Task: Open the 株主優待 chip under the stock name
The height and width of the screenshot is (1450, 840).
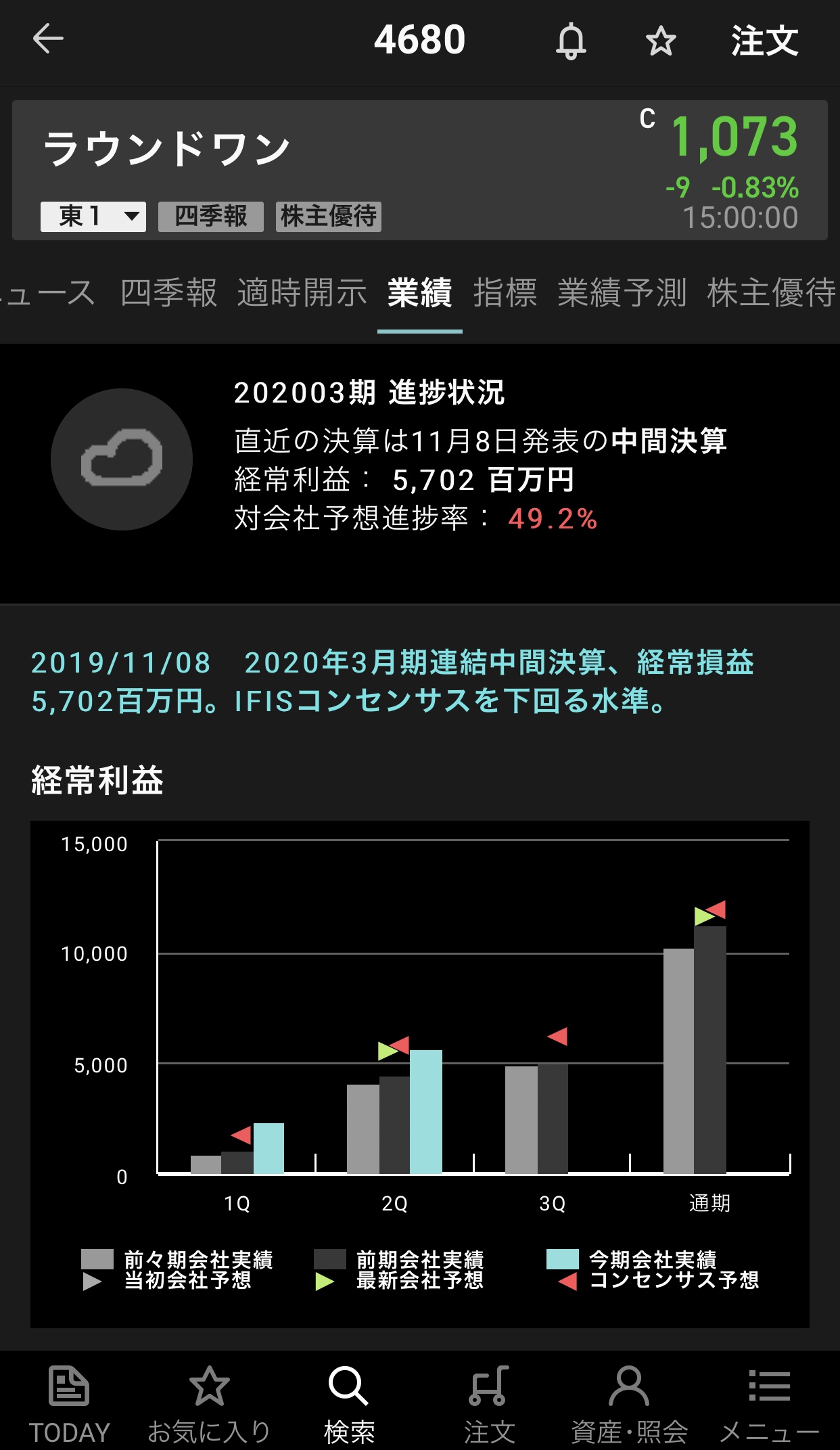Action: point(329,217)
